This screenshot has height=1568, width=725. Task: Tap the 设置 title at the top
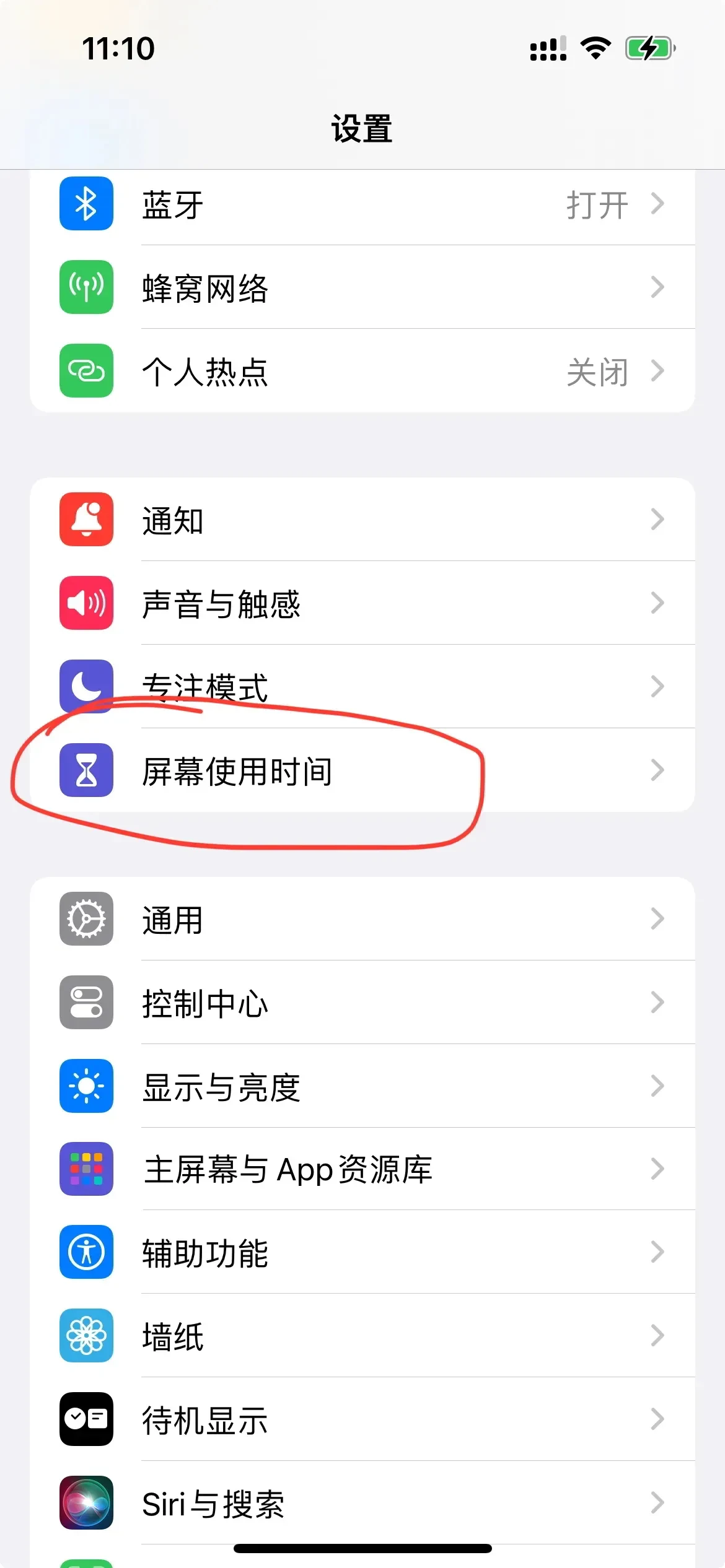point(362,129)
